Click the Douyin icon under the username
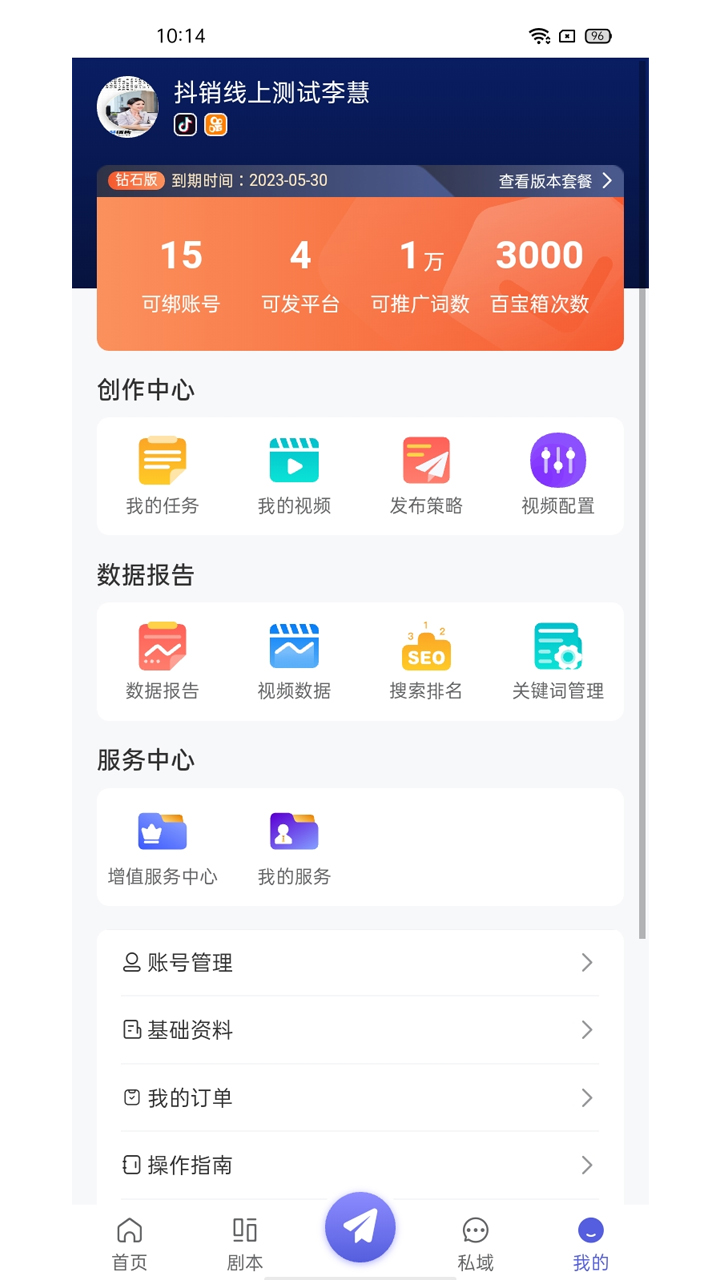 tap(183, 125)
